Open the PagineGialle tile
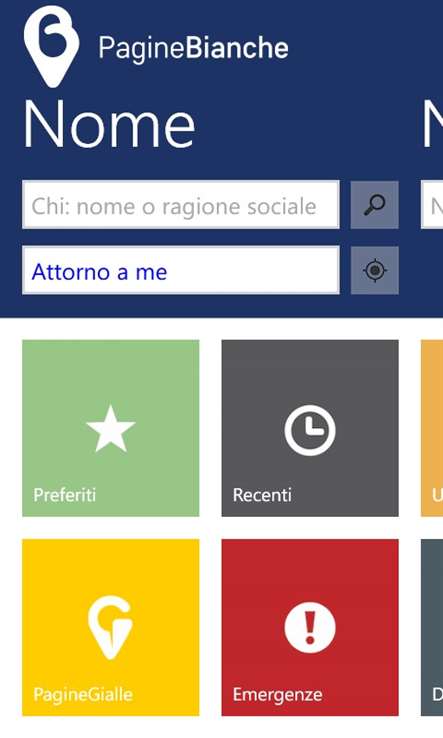Viewport: 443px width, 738px height. (111, 627)
